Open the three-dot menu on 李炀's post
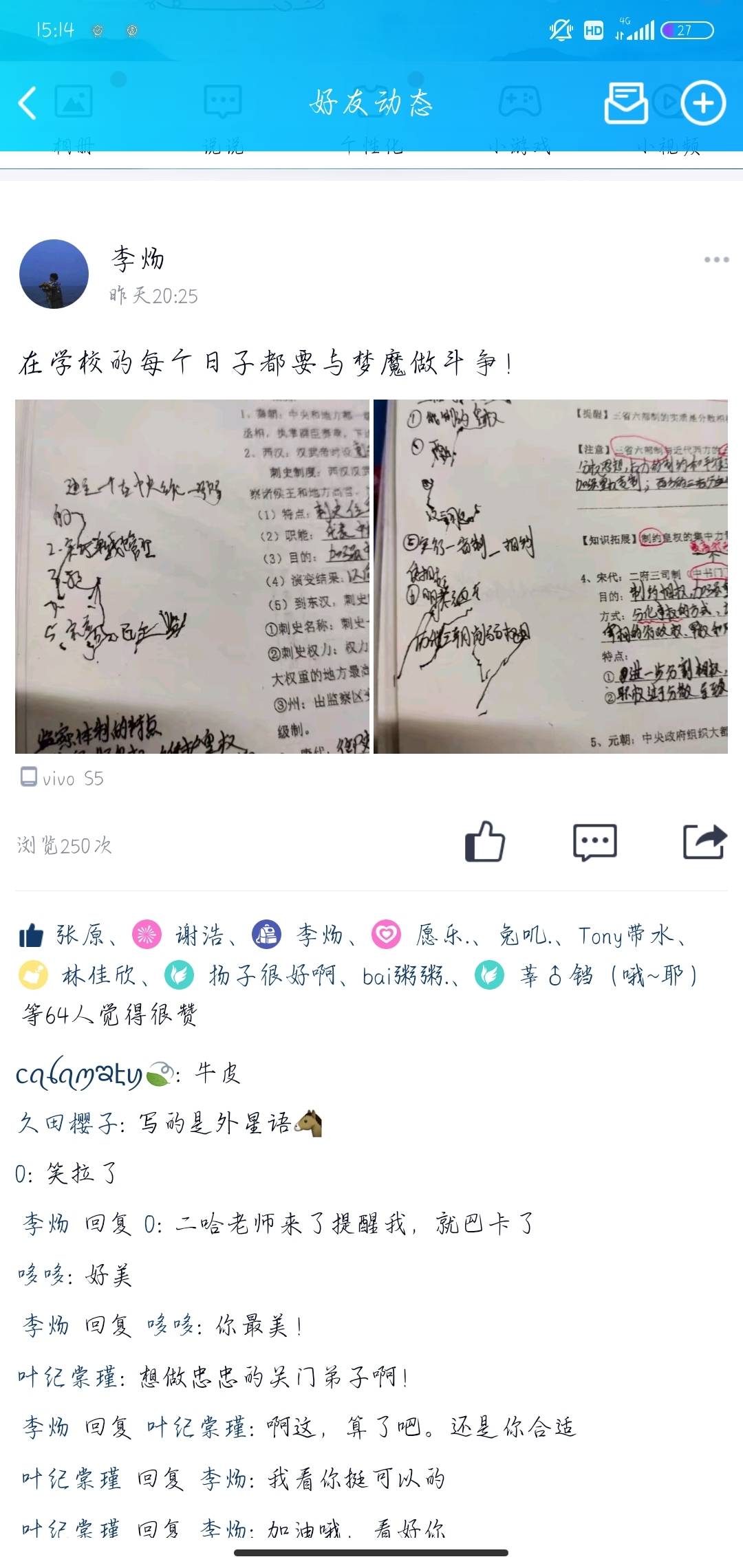743x1568 pixels. (716, 260)
